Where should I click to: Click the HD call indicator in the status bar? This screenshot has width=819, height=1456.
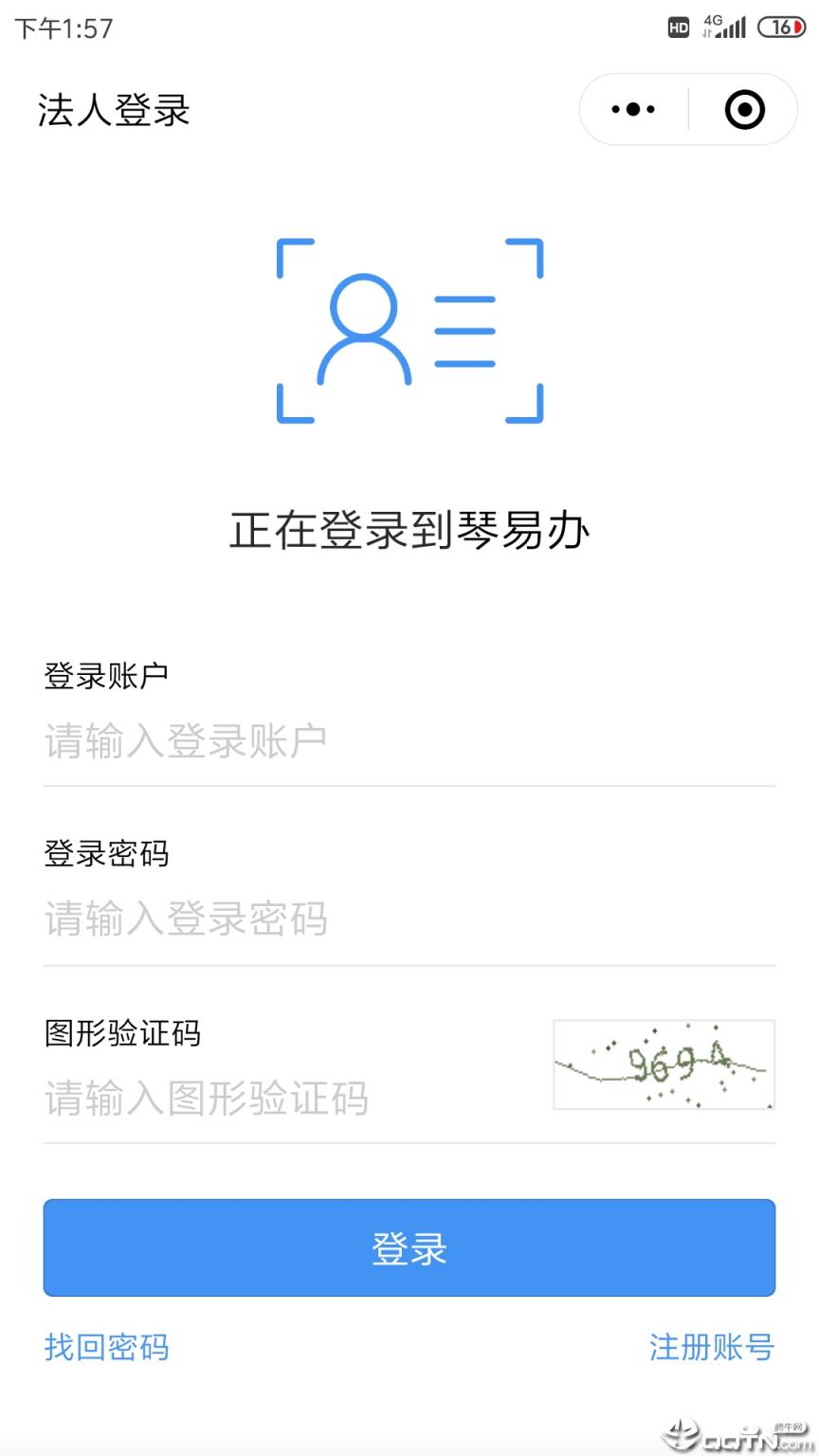click(x=677, y=28)
